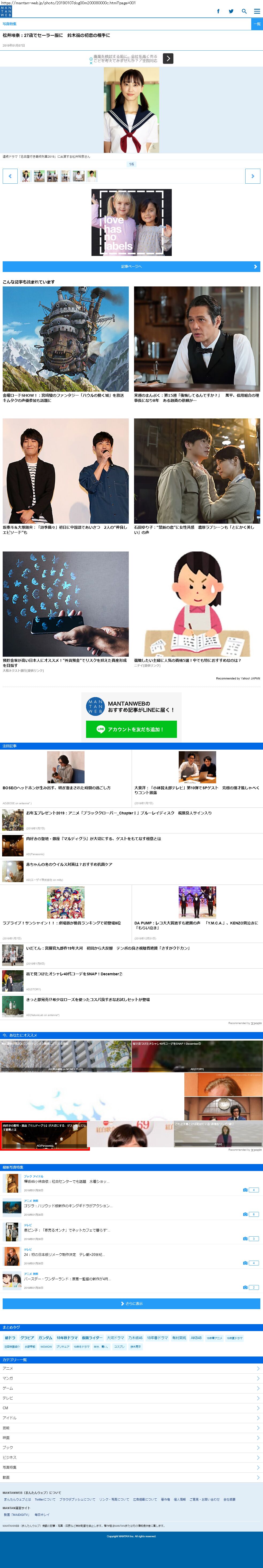Add LINE account as friend
Viewport: 263px width, 1568px height.
pos(132,729)
